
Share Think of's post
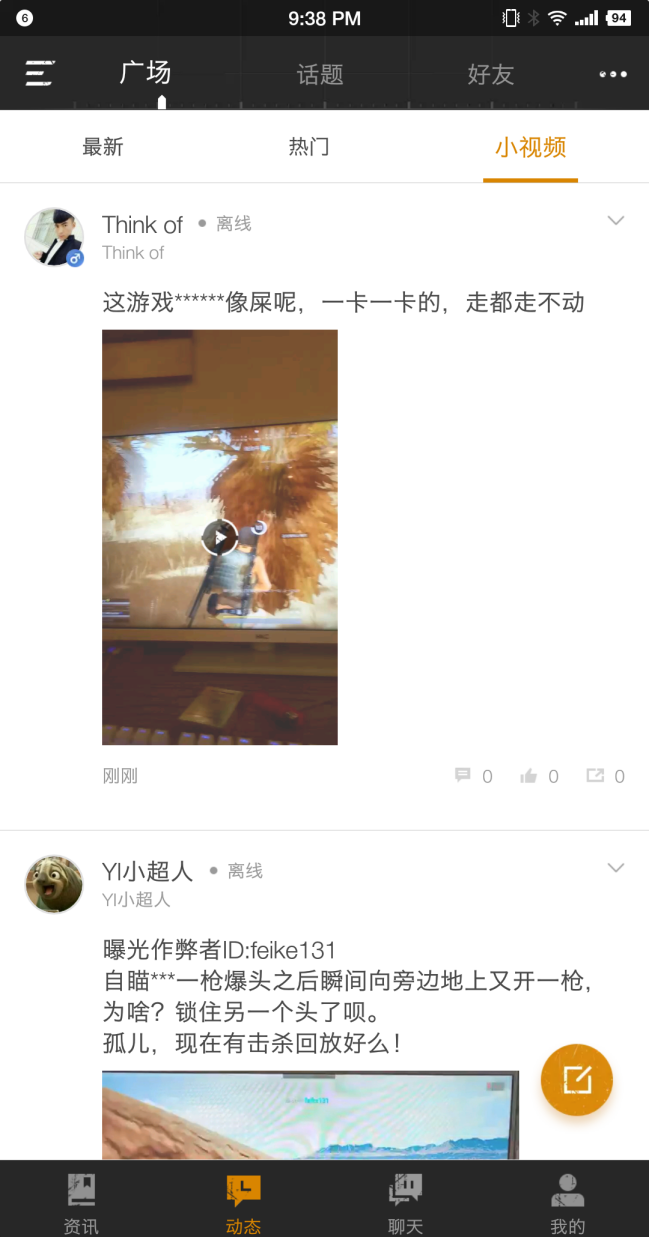pyautogui.click(x=605, y=776)
